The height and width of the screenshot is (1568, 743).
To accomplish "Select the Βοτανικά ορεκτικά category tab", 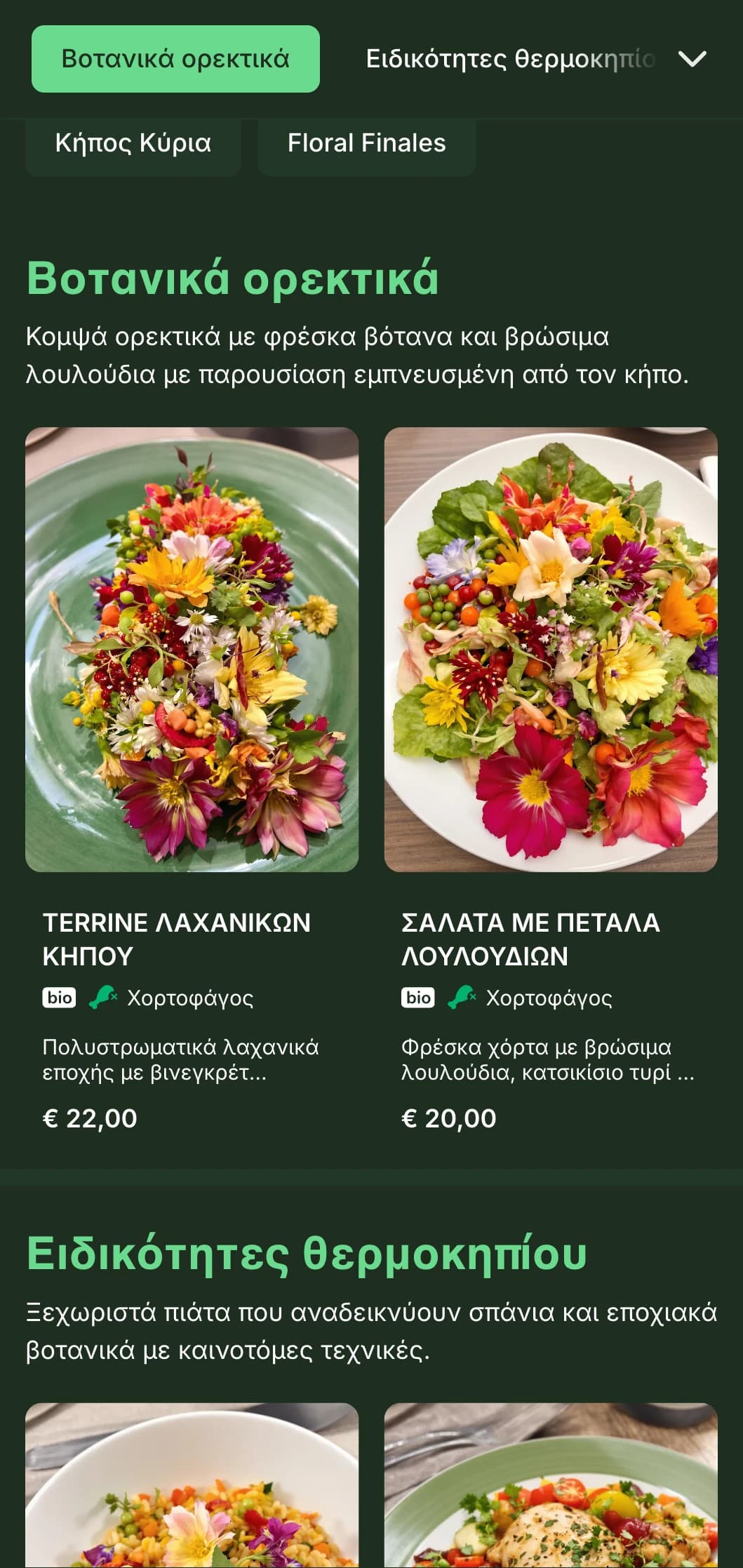I will [175, 59].
